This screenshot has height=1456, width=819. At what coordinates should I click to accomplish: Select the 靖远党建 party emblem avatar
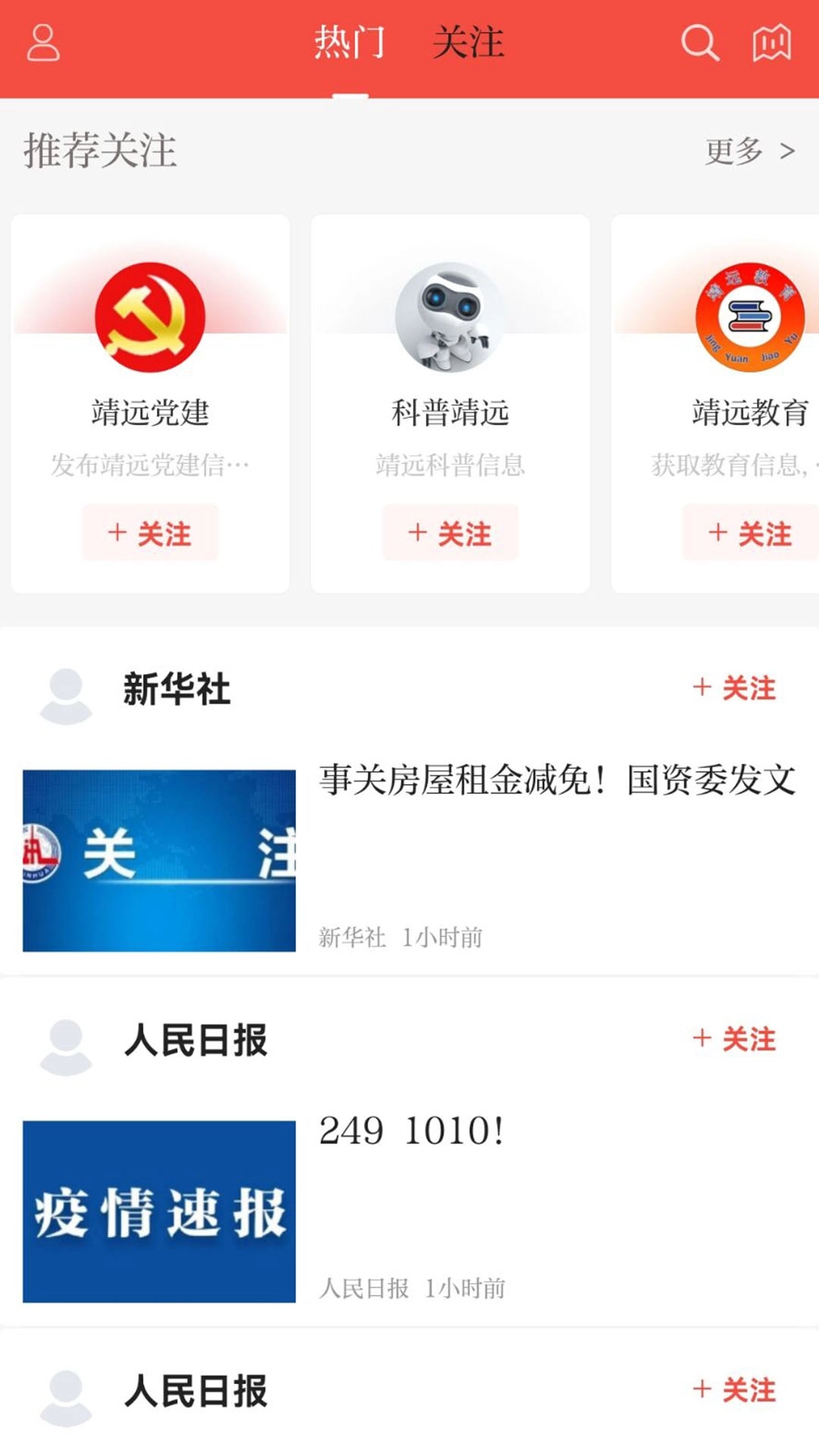pos(149,318)
